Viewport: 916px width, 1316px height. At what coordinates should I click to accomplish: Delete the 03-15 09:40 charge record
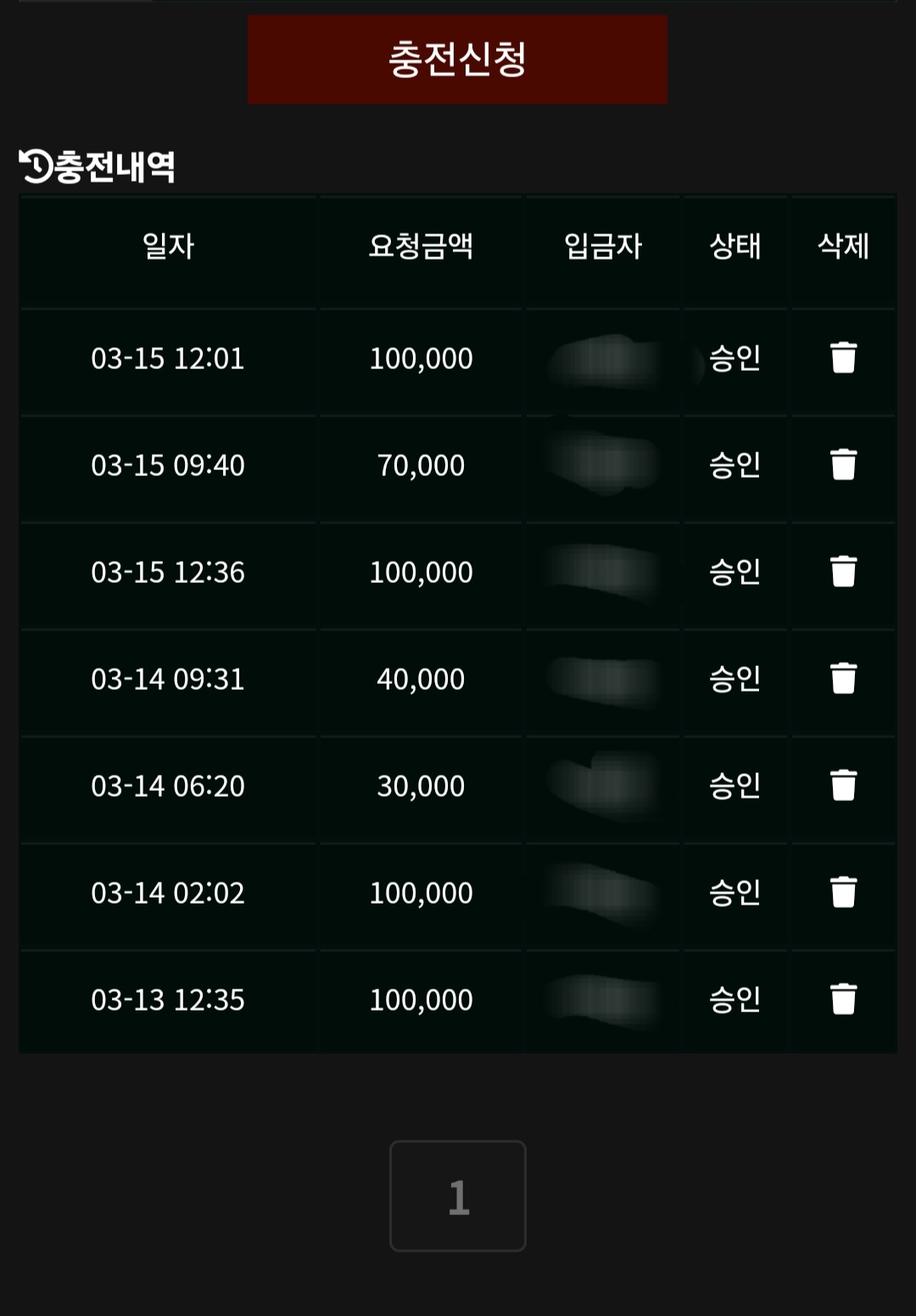(x=843, y=465)
